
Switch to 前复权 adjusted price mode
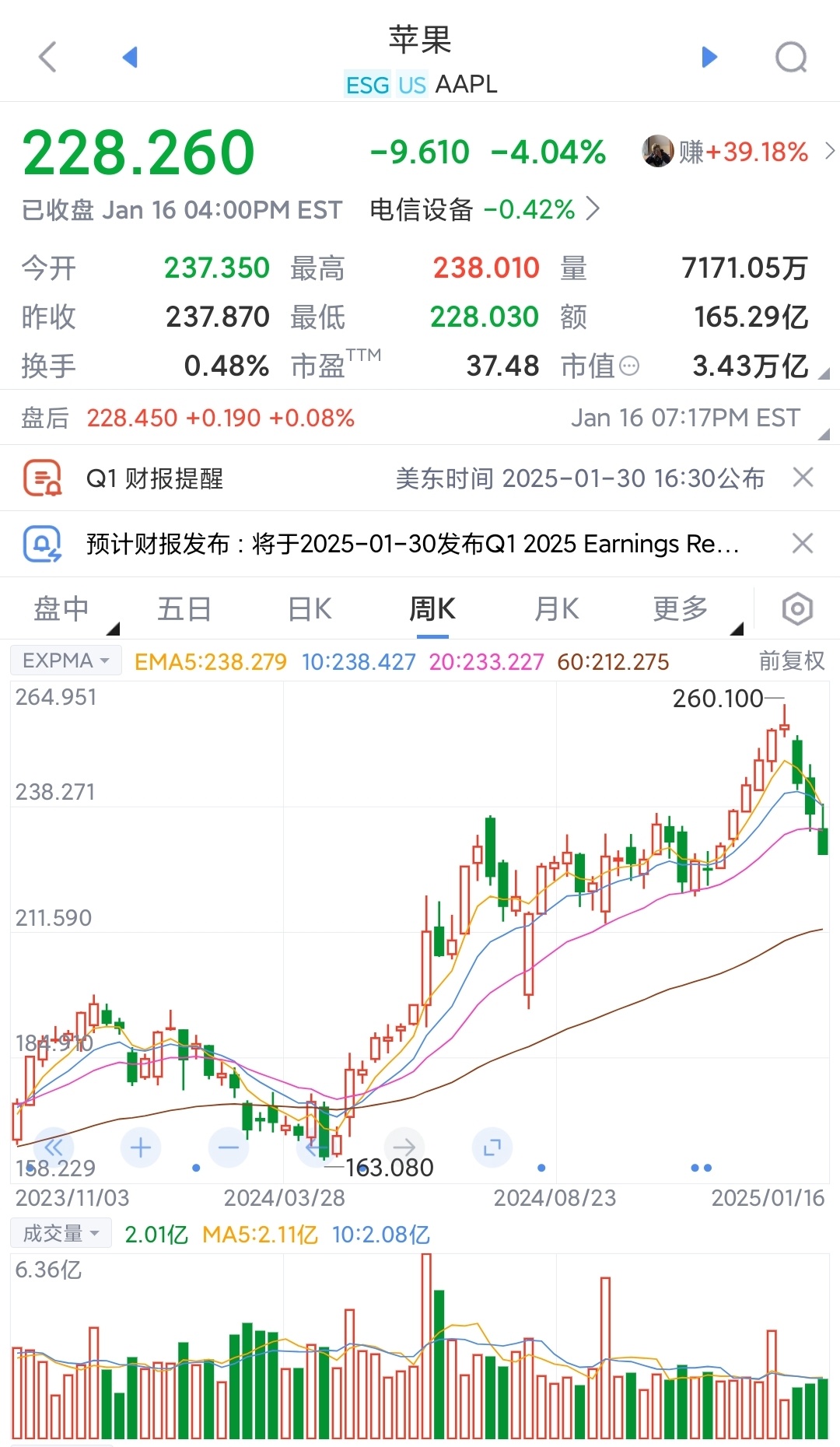[x=792, y=660]
